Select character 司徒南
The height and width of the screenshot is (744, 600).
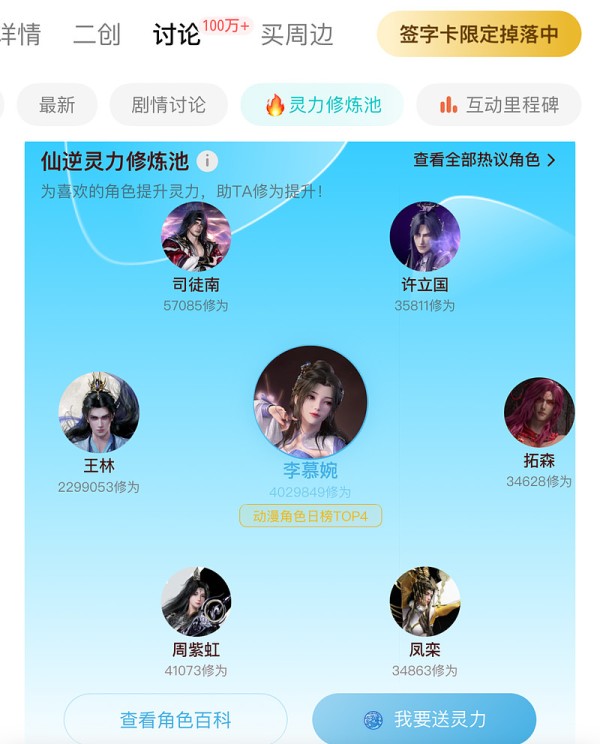(196, 237)
